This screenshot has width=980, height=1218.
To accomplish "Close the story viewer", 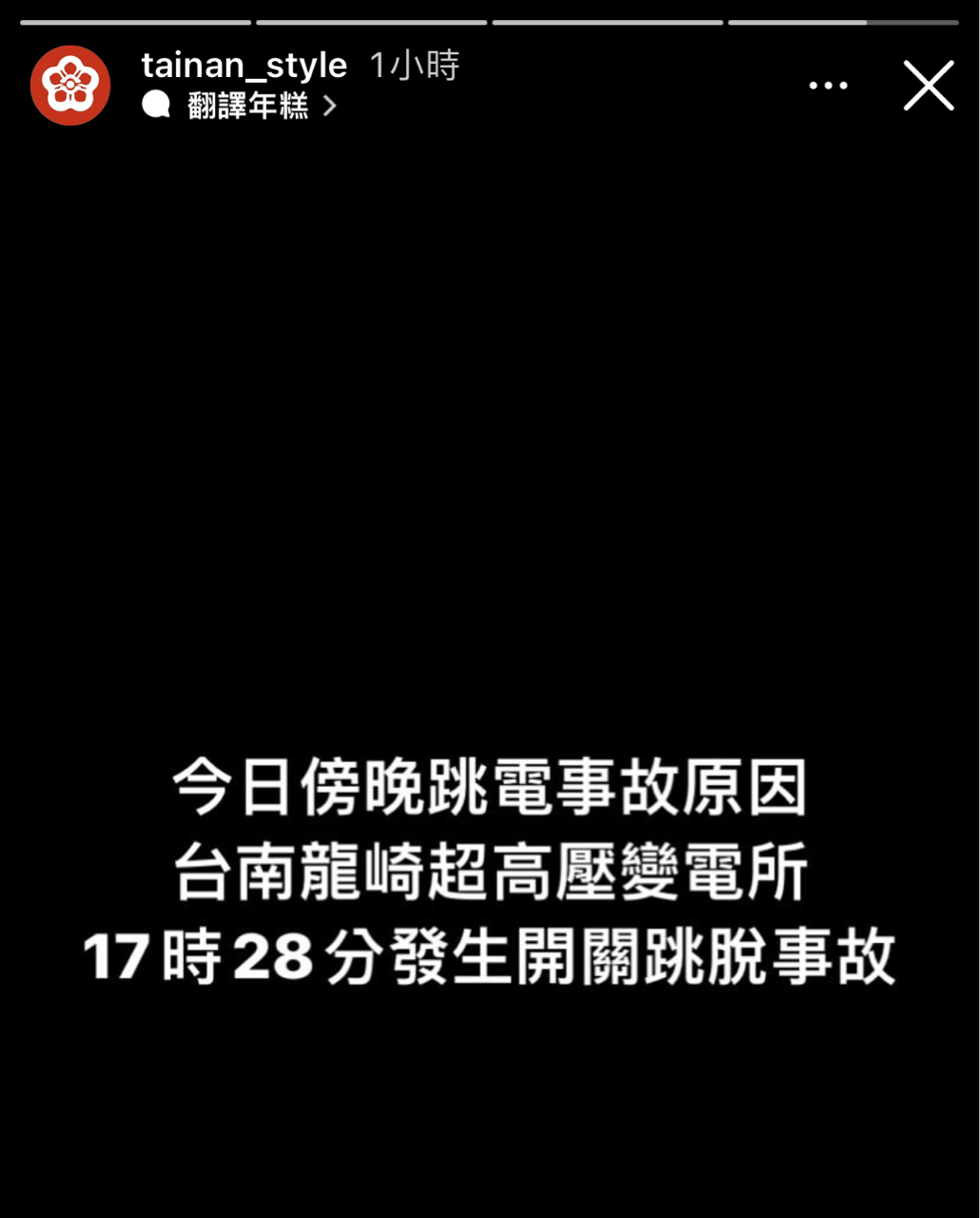I will pos(928,86).
